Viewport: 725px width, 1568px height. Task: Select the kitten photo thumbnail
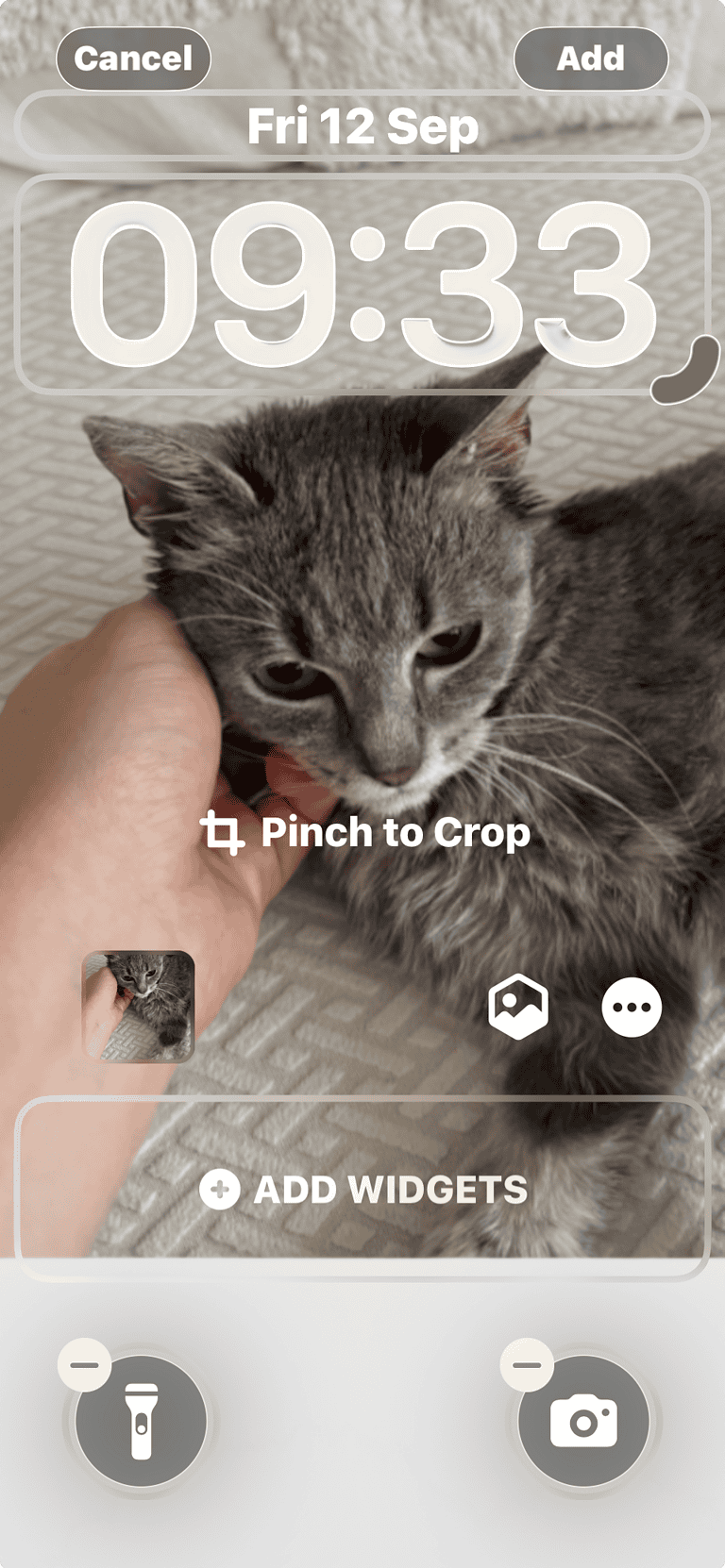pyautogui.click(x=138, y=1003)
